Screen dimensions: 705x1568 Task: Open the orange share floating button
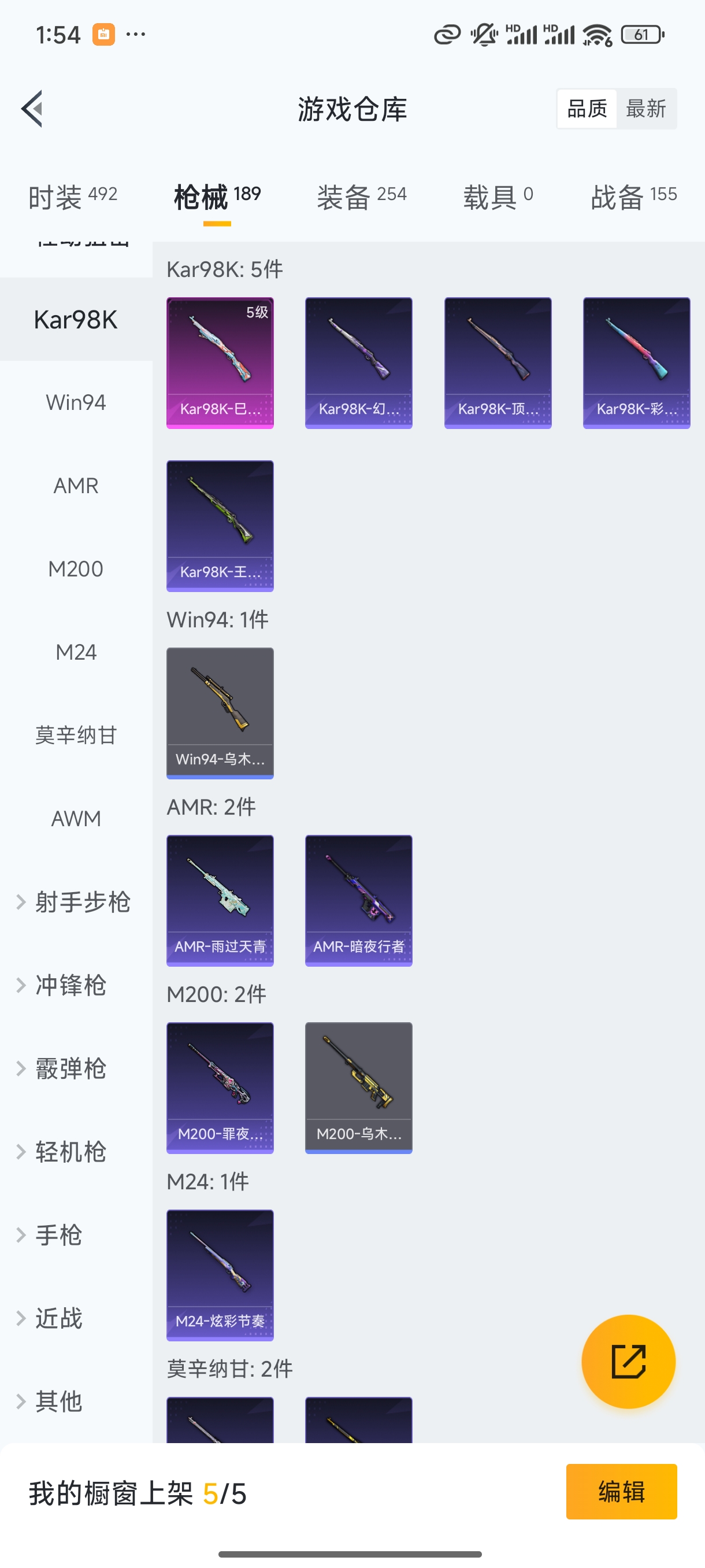tap(628, 1362)
